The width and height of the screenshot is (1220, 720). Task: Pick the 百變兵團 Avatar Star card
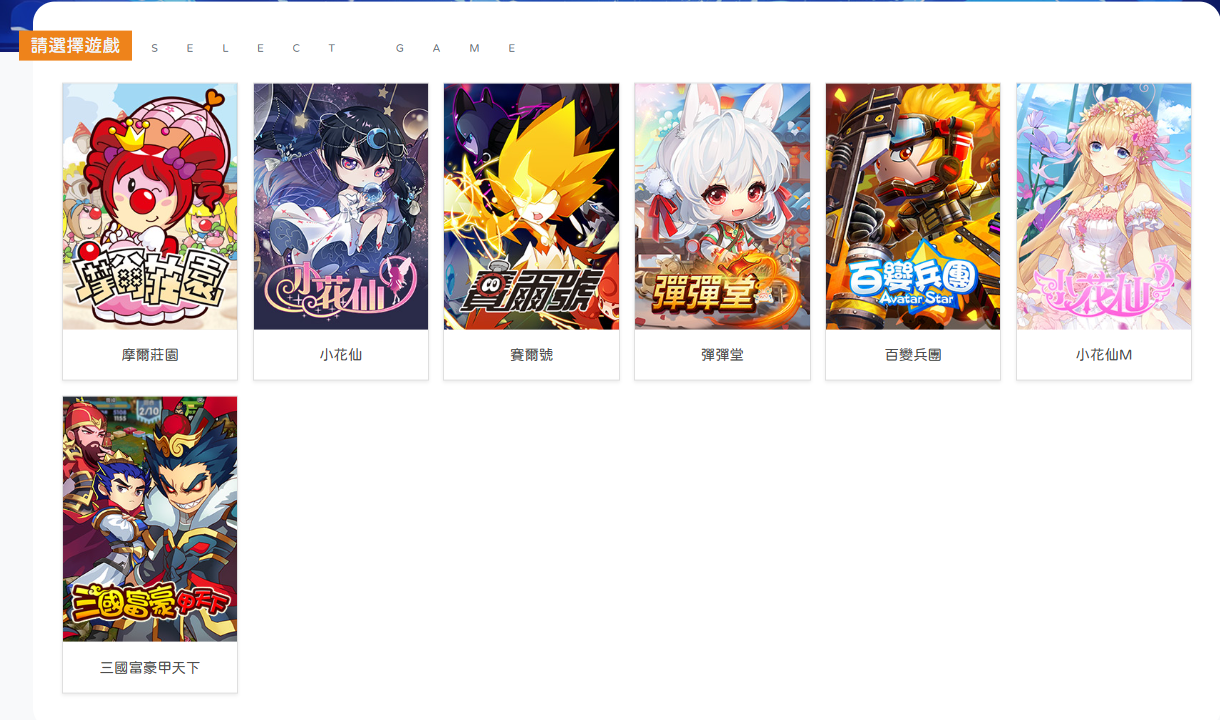[x=913, y=230]
